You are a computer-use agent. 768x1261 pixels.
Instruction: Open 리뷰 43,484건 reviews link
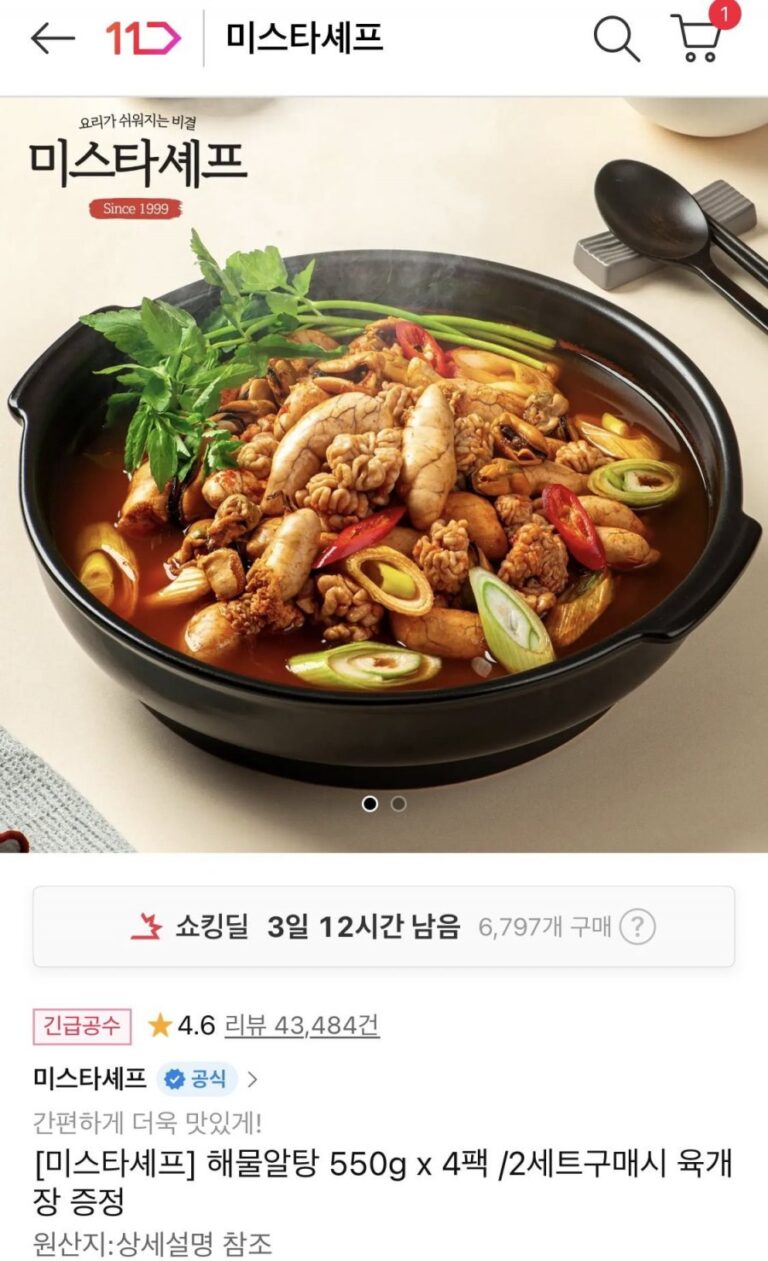(301, 1025)
